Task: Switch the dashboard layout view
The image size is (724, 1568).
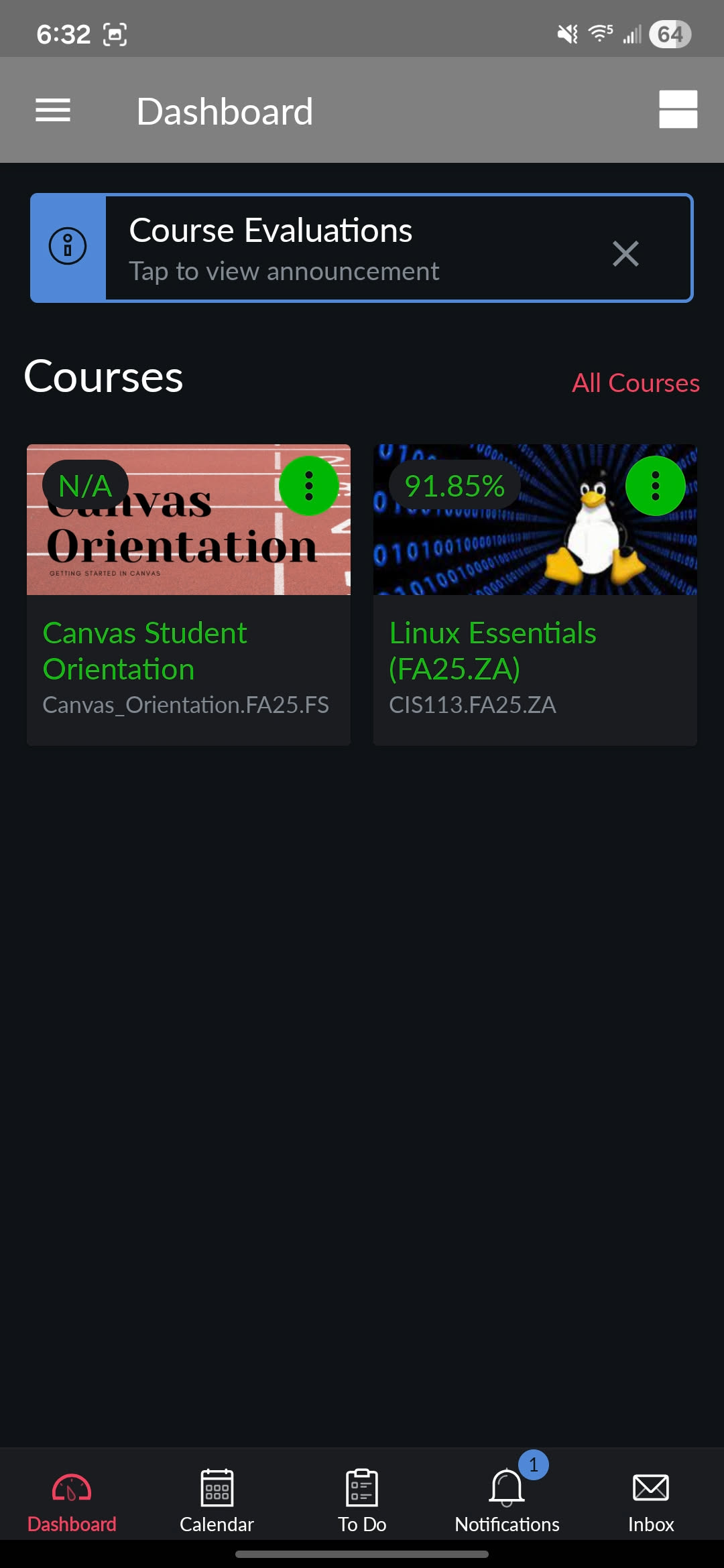Action: click(x=678, y=109)
